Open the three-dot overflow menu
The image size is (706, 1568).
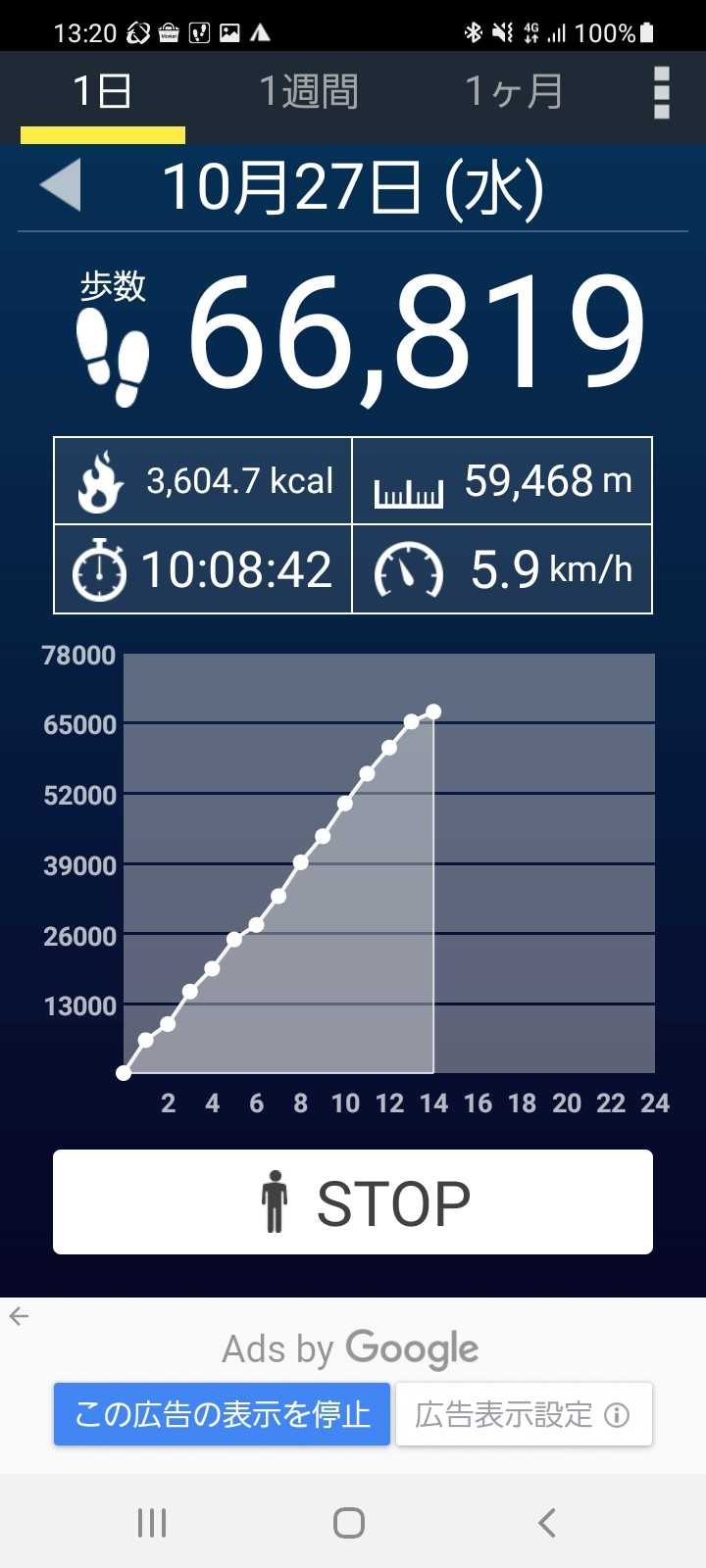[662, 93]
